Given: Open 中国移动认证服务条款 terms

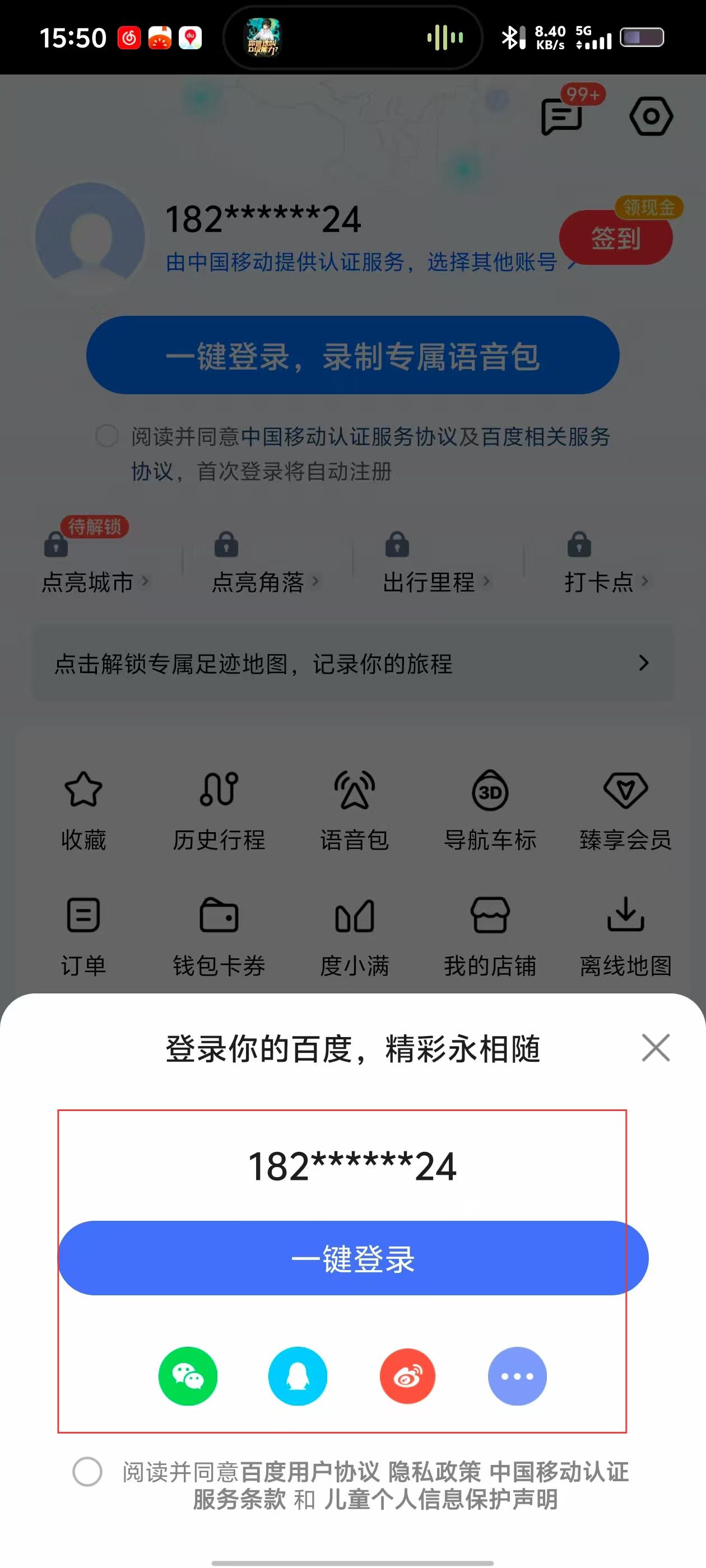Looking at the screenshot, I should click(x=559, y=1472).
